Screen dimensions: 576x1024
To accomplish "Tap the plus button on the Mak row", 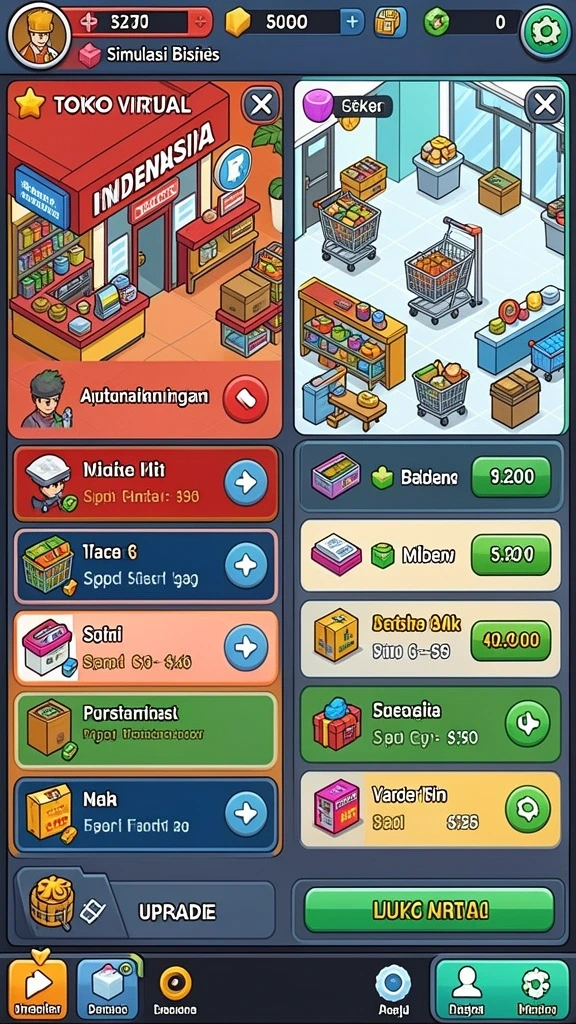I will 246,814.
